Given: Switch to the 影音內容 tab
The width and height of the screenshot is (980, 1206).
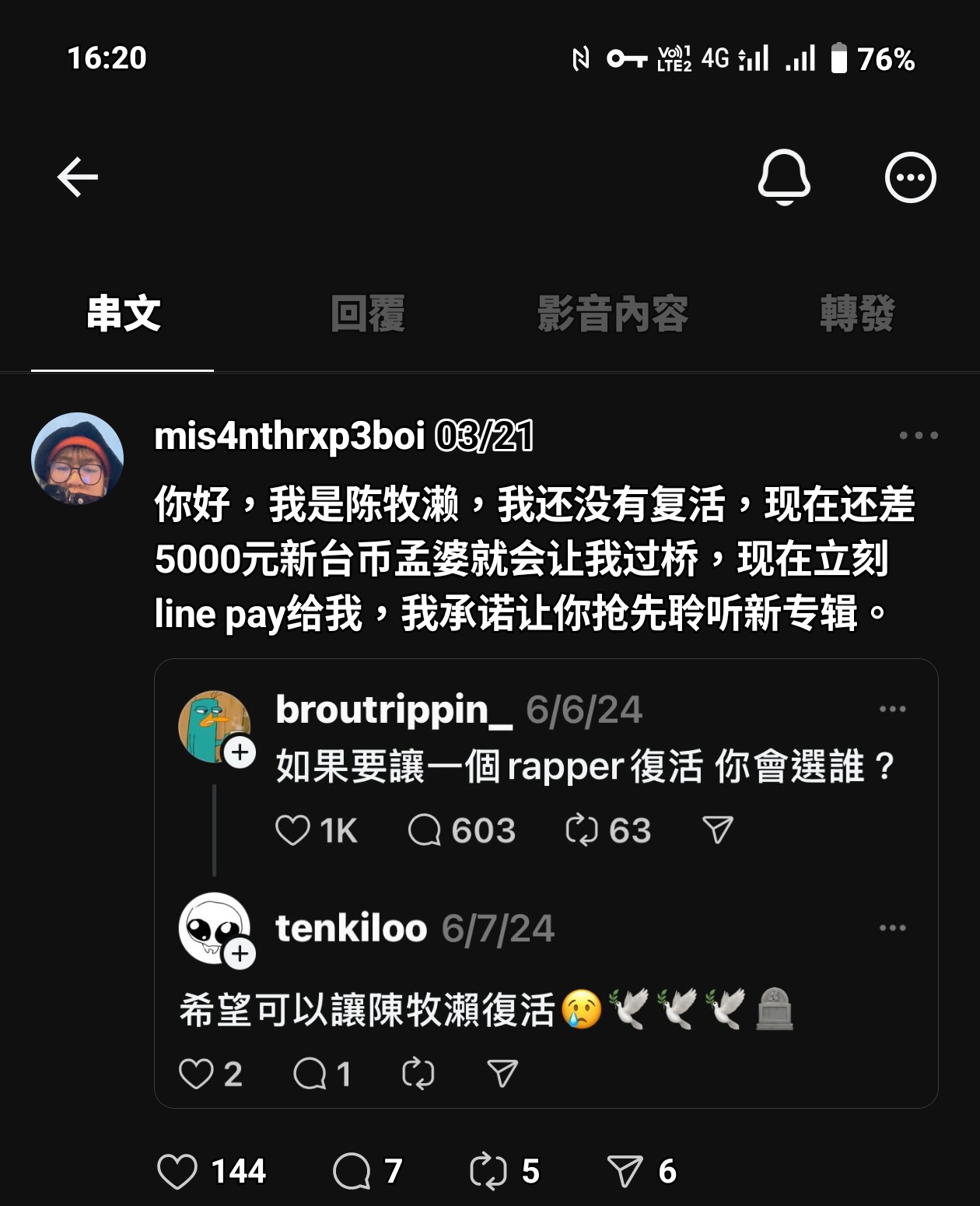Looking at the screenshot, I should click(x=613, y=314).
